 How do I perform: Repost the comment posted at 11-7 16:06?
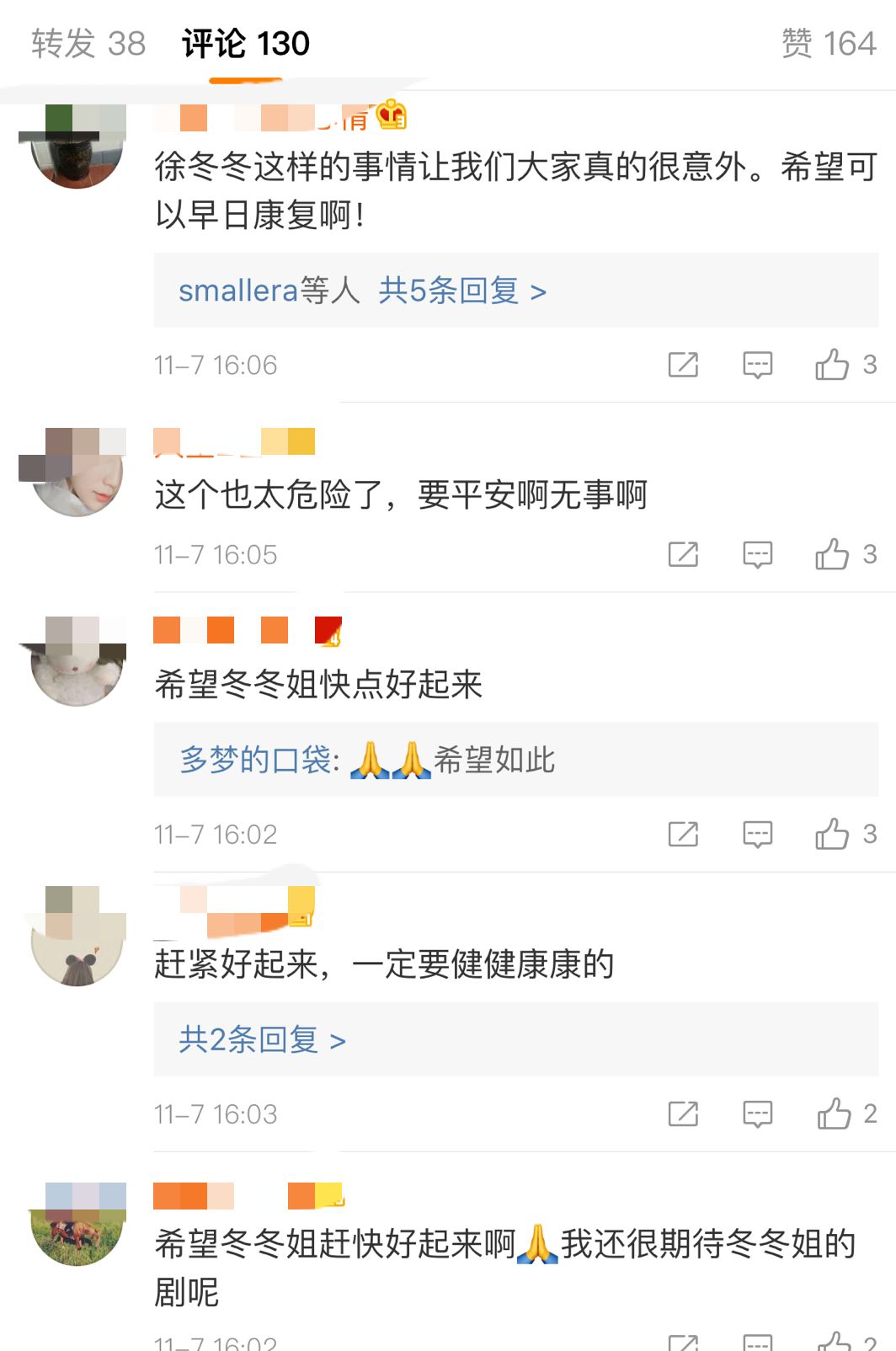tap(683, 365)
